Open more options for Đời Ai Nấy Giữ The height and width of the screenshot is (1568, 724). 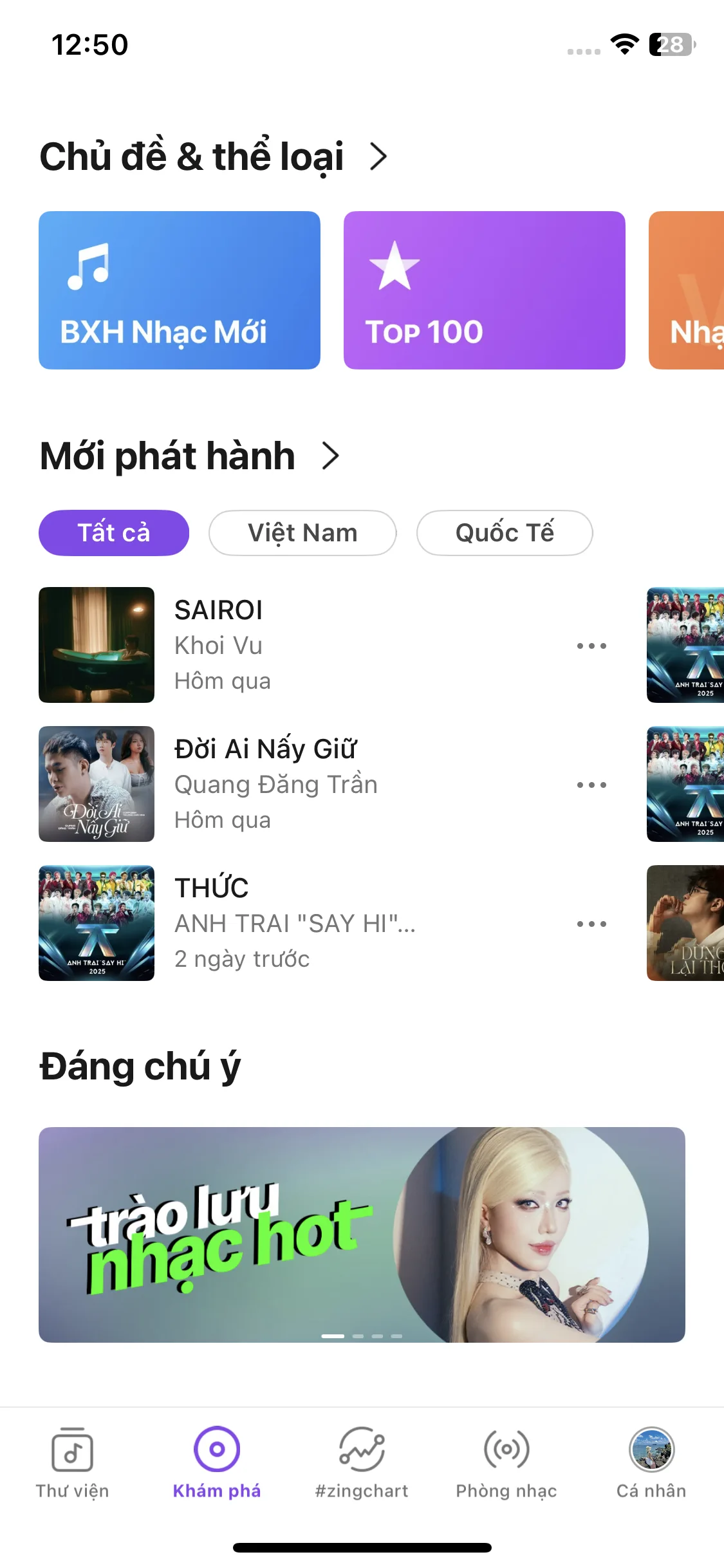591,785
